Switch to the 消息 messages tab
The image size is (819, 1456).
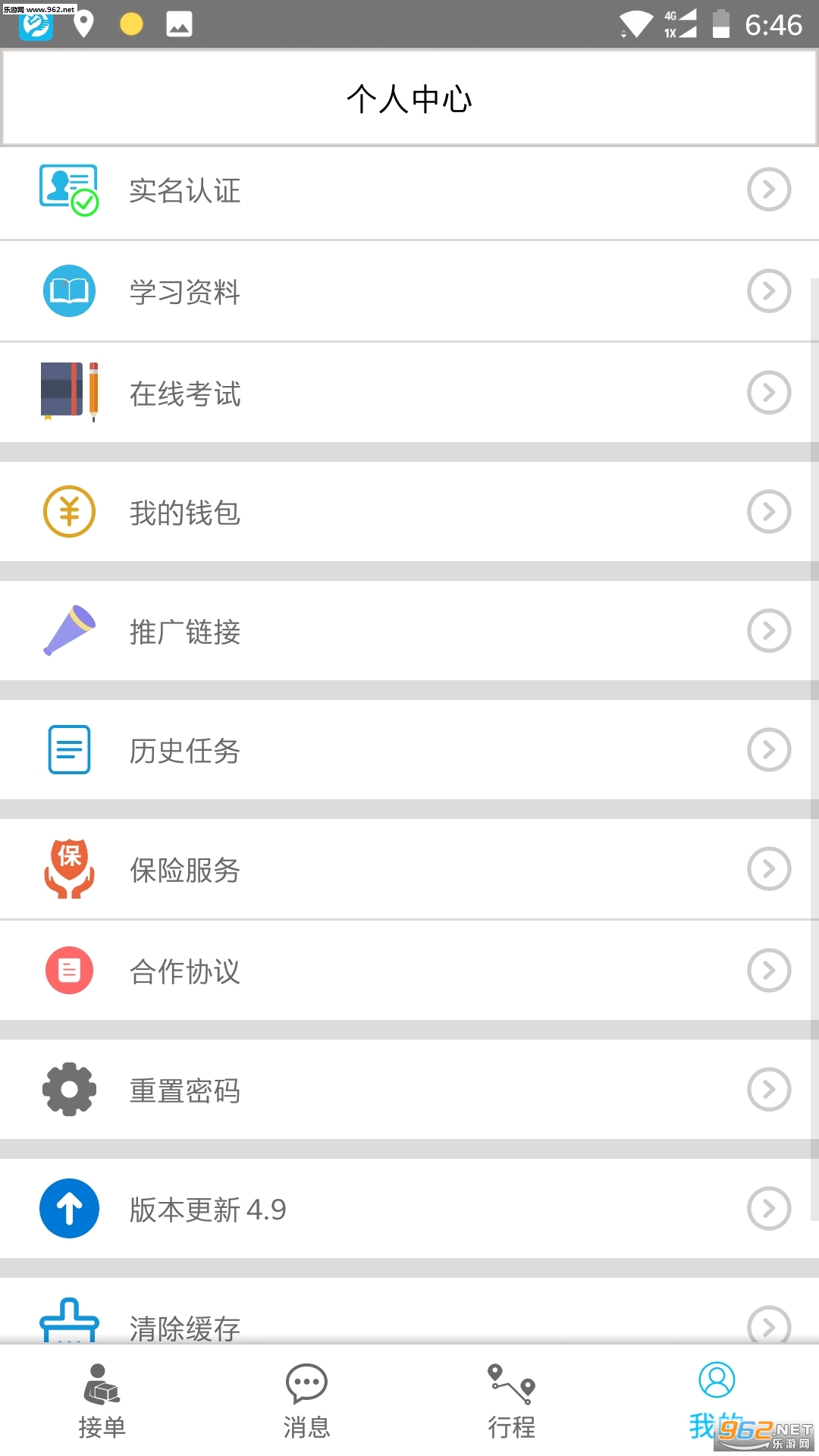coord(306,1401)
